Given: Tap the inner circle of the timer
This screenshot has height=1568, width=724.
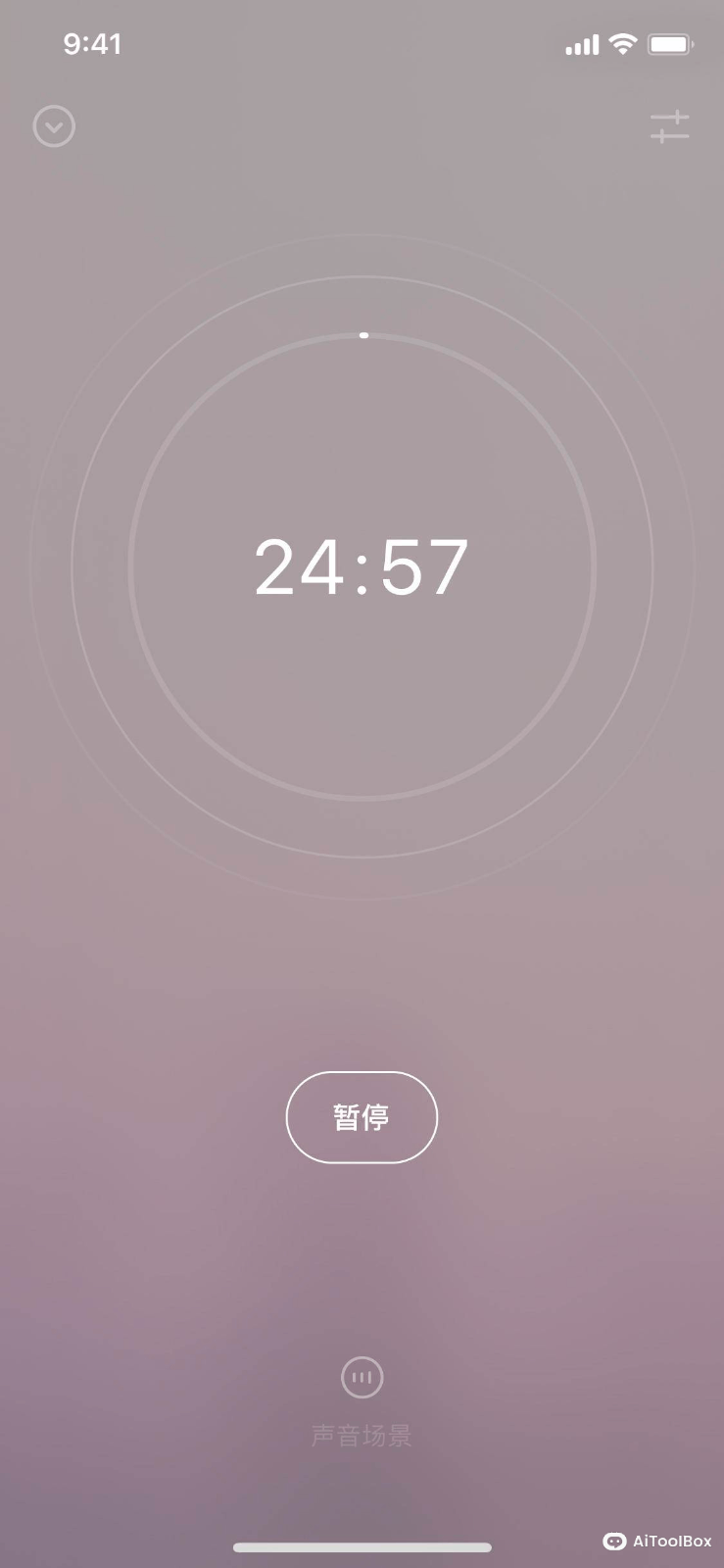Looking at the screenshot, I should tap(362, 686).
